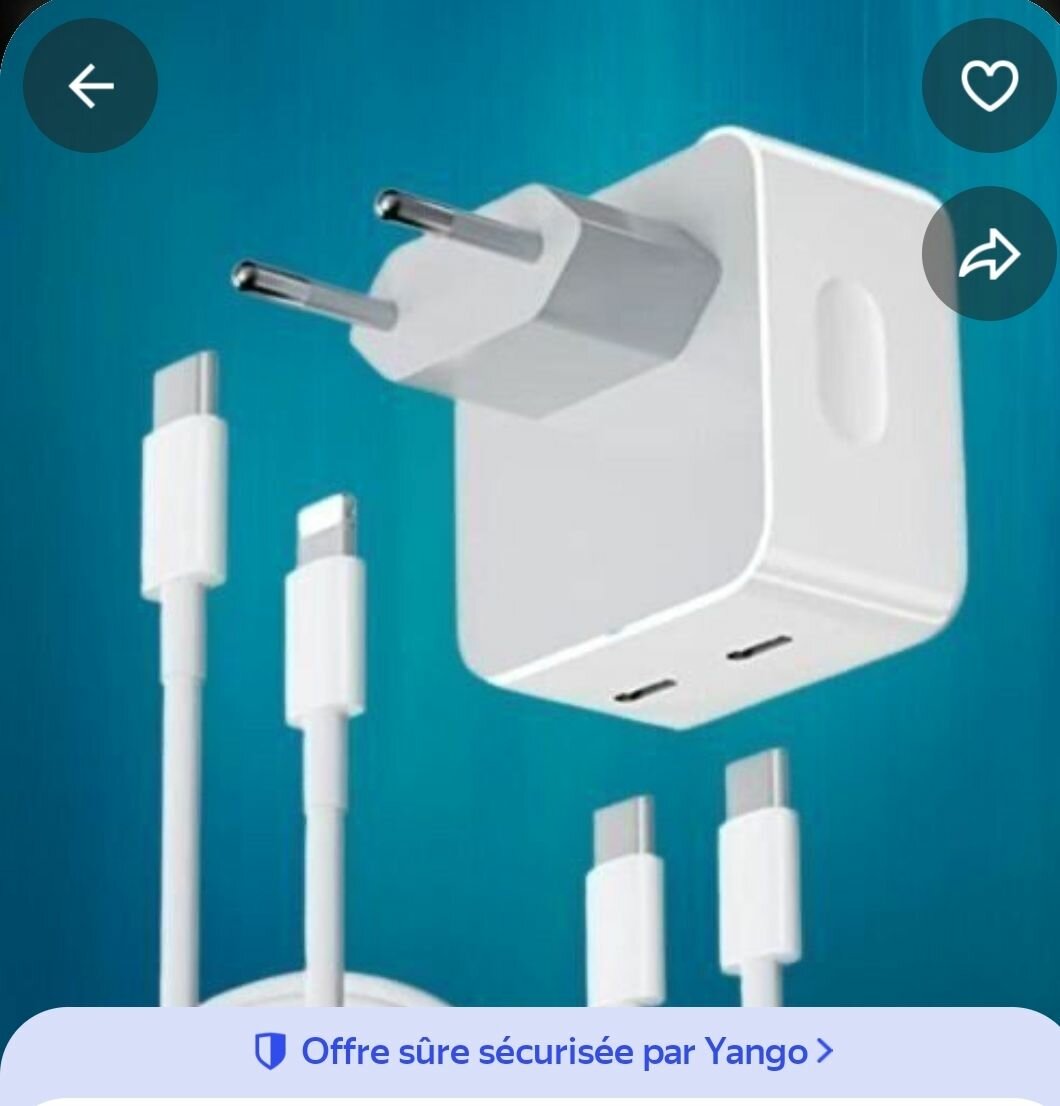The height and width of the screenshot is (1106, 1060).
Task: Go back using the arrow button
Action: point(90,86)
